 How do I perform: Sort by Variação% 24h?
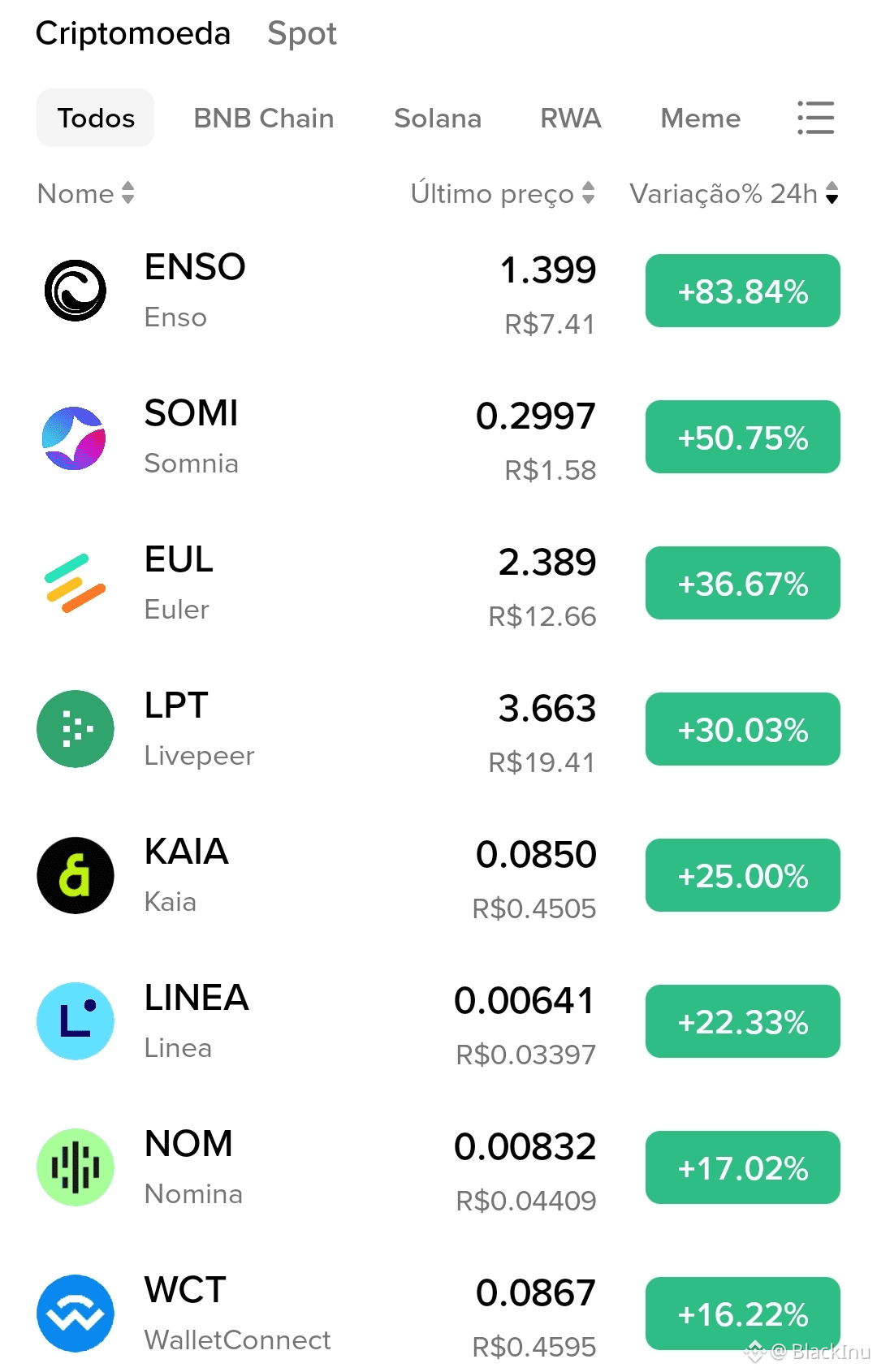point(733,193)
